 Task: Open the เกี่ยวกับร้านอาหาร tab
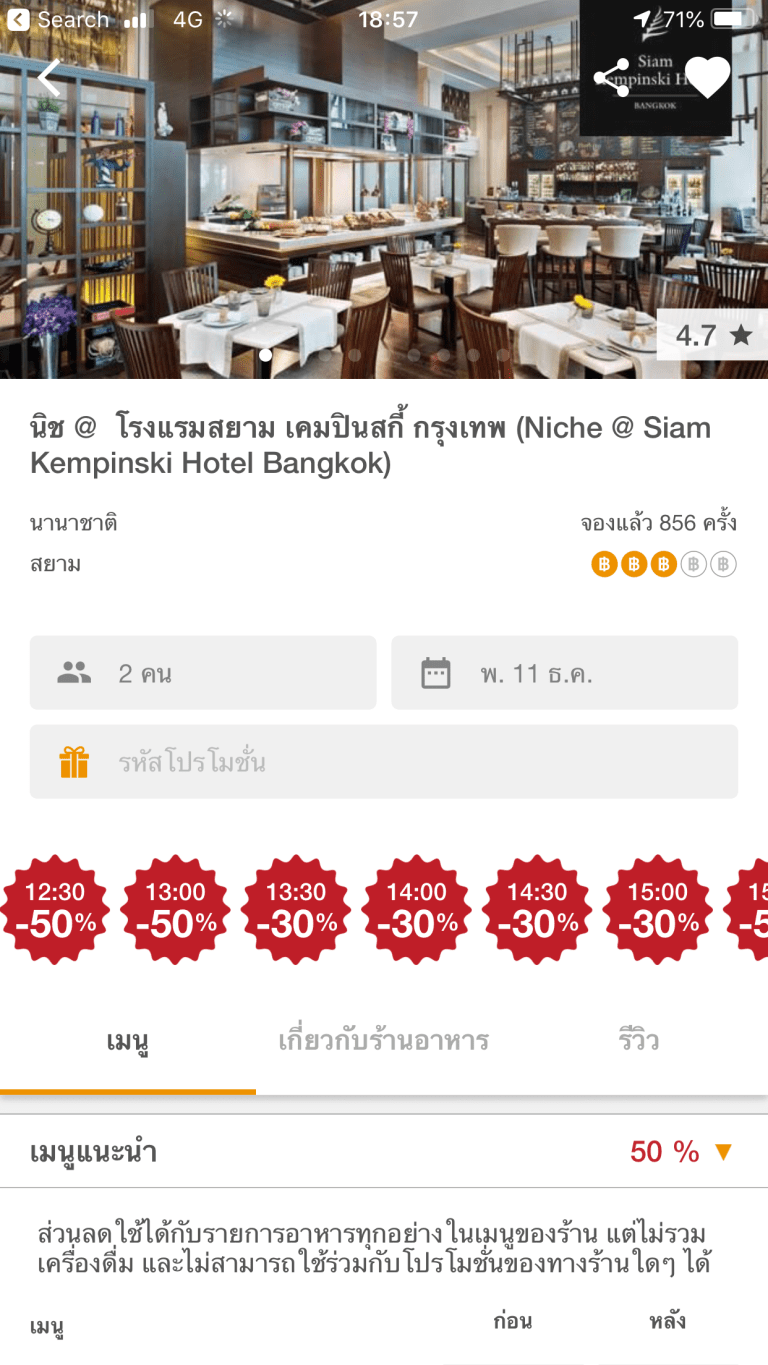(x=383, y=1042)
